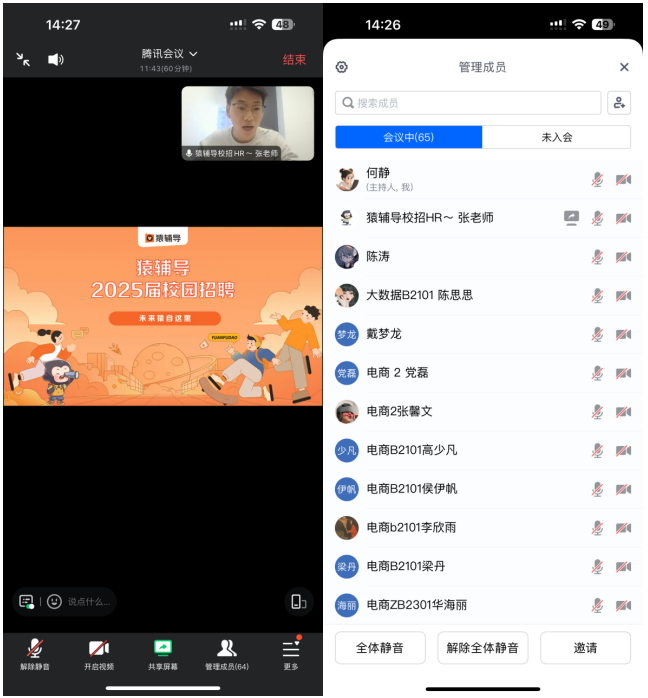
Task: Open 管理成员(64) in toolbar
Action: coord(227,653)
